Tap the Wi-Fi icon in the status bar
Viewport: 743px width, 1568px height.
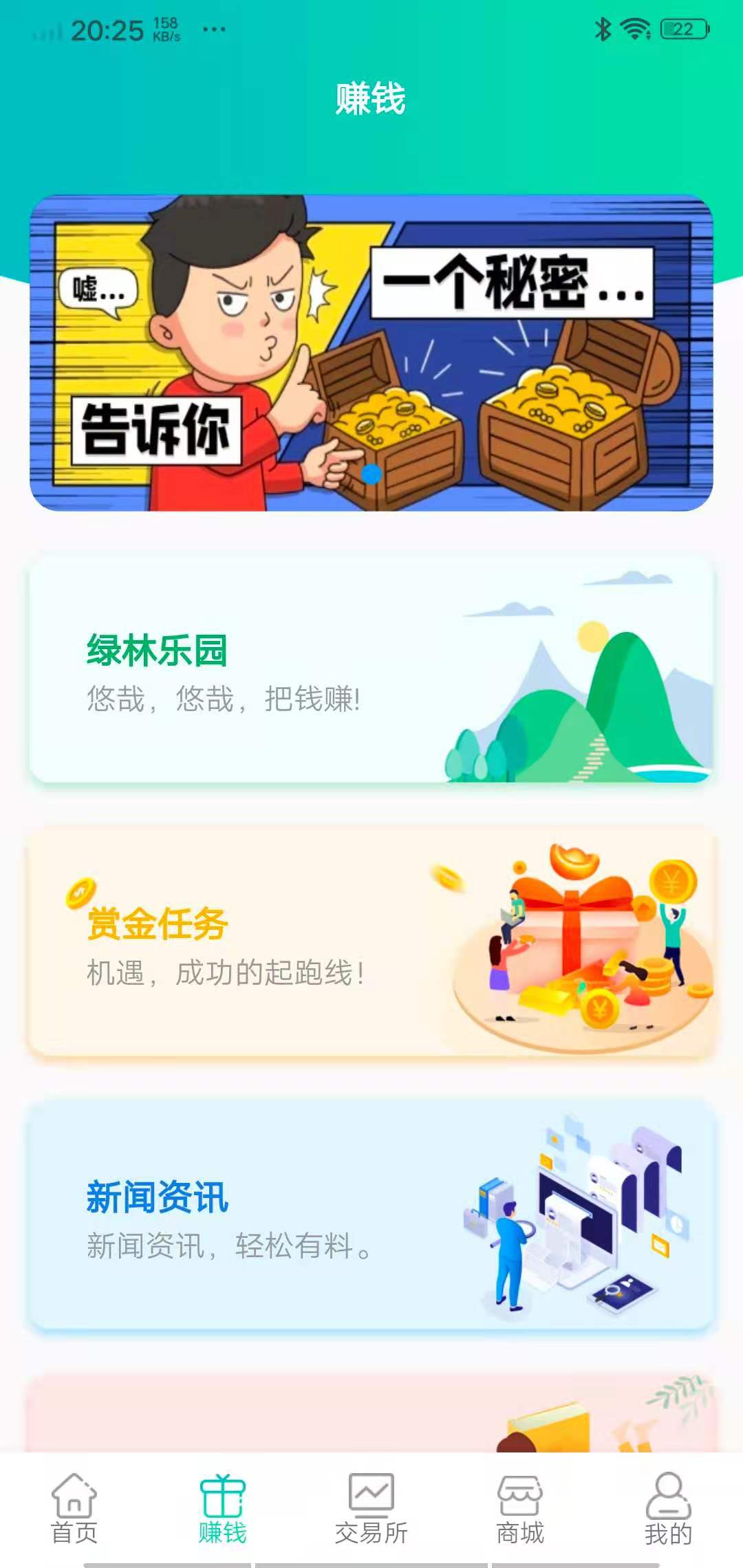(634, 30)
